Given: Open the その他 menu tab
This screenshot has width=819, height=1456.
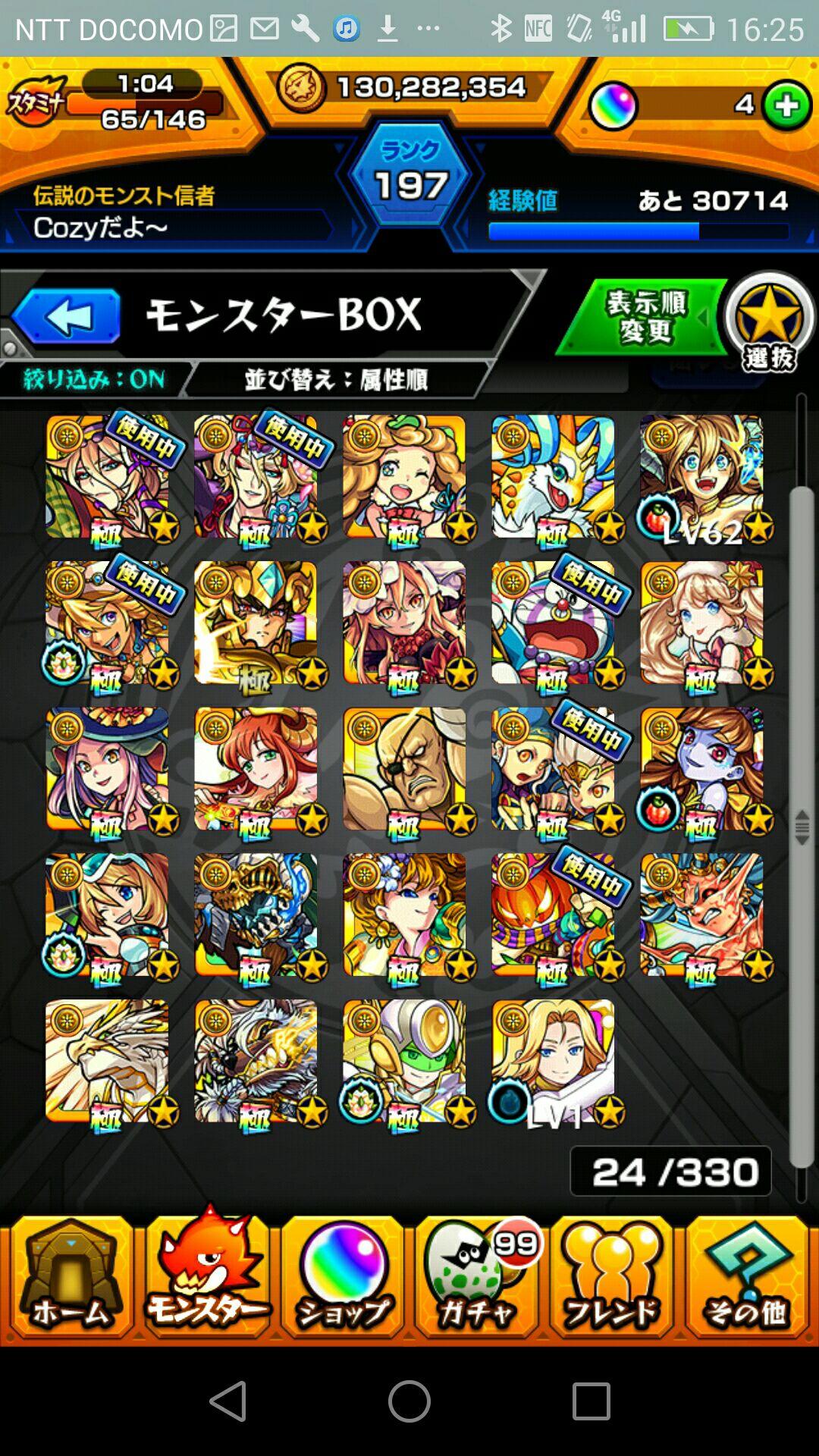Looking at the screenshot, I should coord(747,1276).
